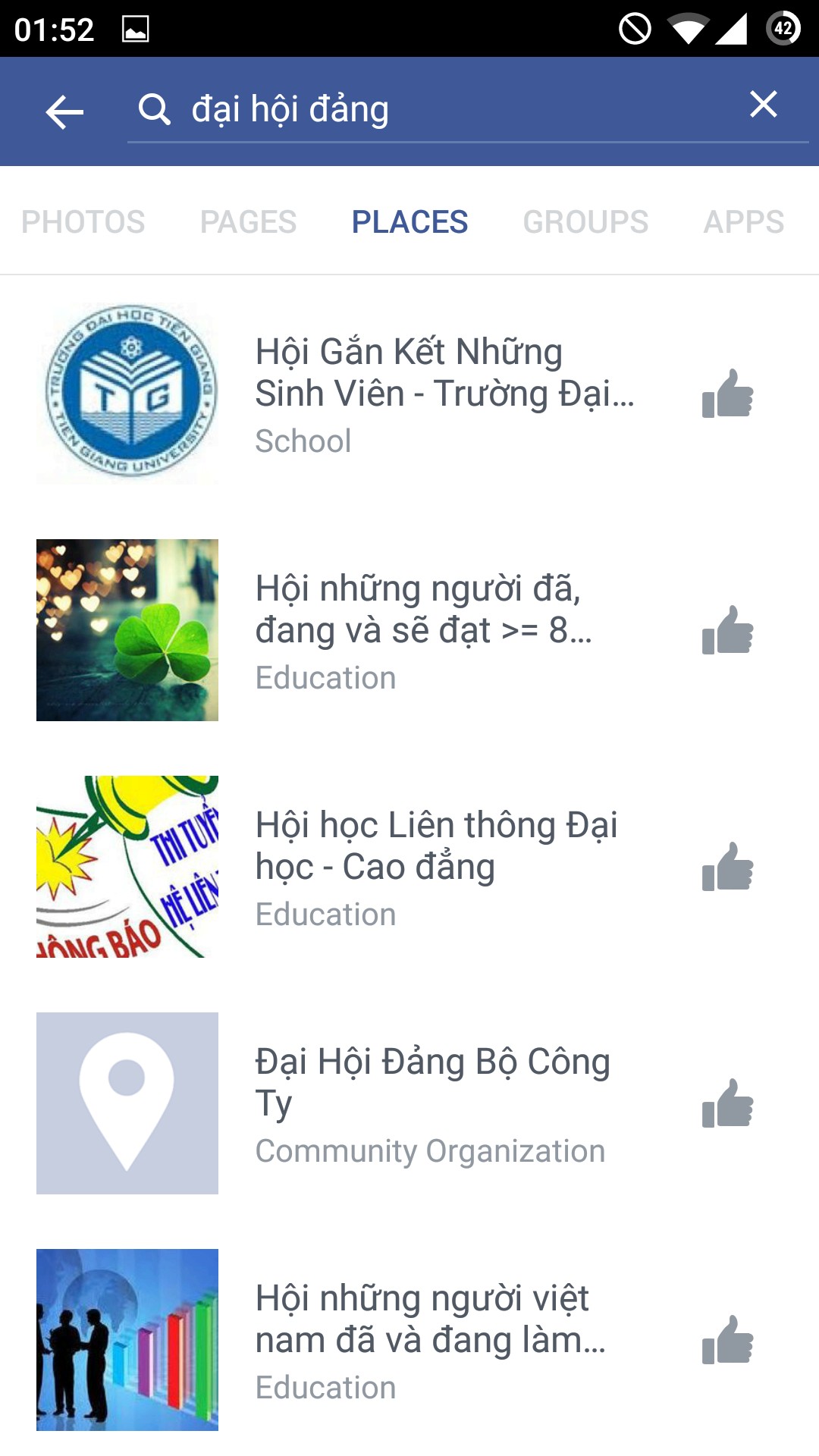819x1456 pixels.
Task: Open Hội Gắn Kết Những Sinh Viên result
Action: coord(444,394)
